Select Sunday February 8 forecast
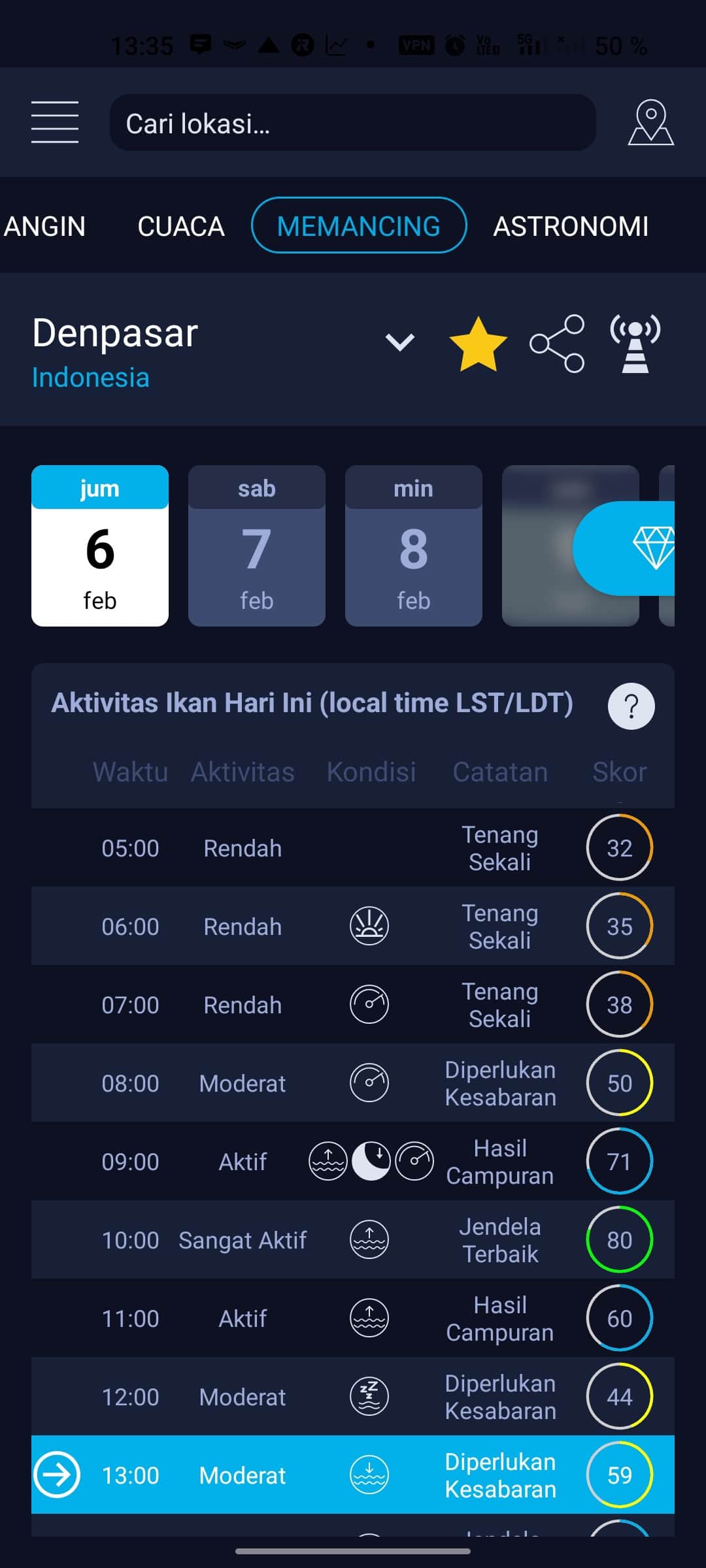The image size is (706, 1568). coord(413,547)
